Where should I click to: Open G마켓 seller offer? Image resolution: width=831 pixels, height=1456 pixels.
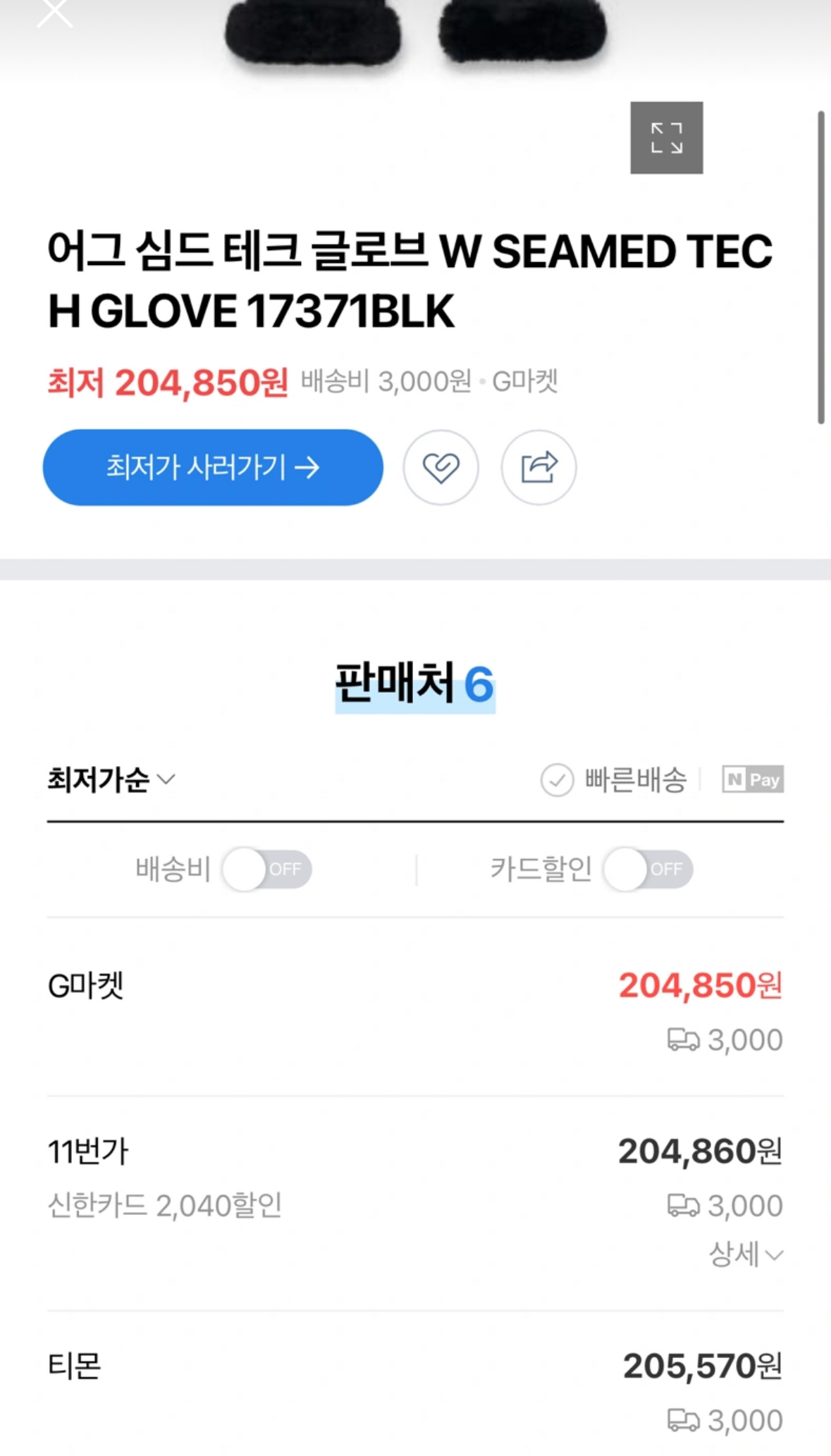(x=415, y=1008)
